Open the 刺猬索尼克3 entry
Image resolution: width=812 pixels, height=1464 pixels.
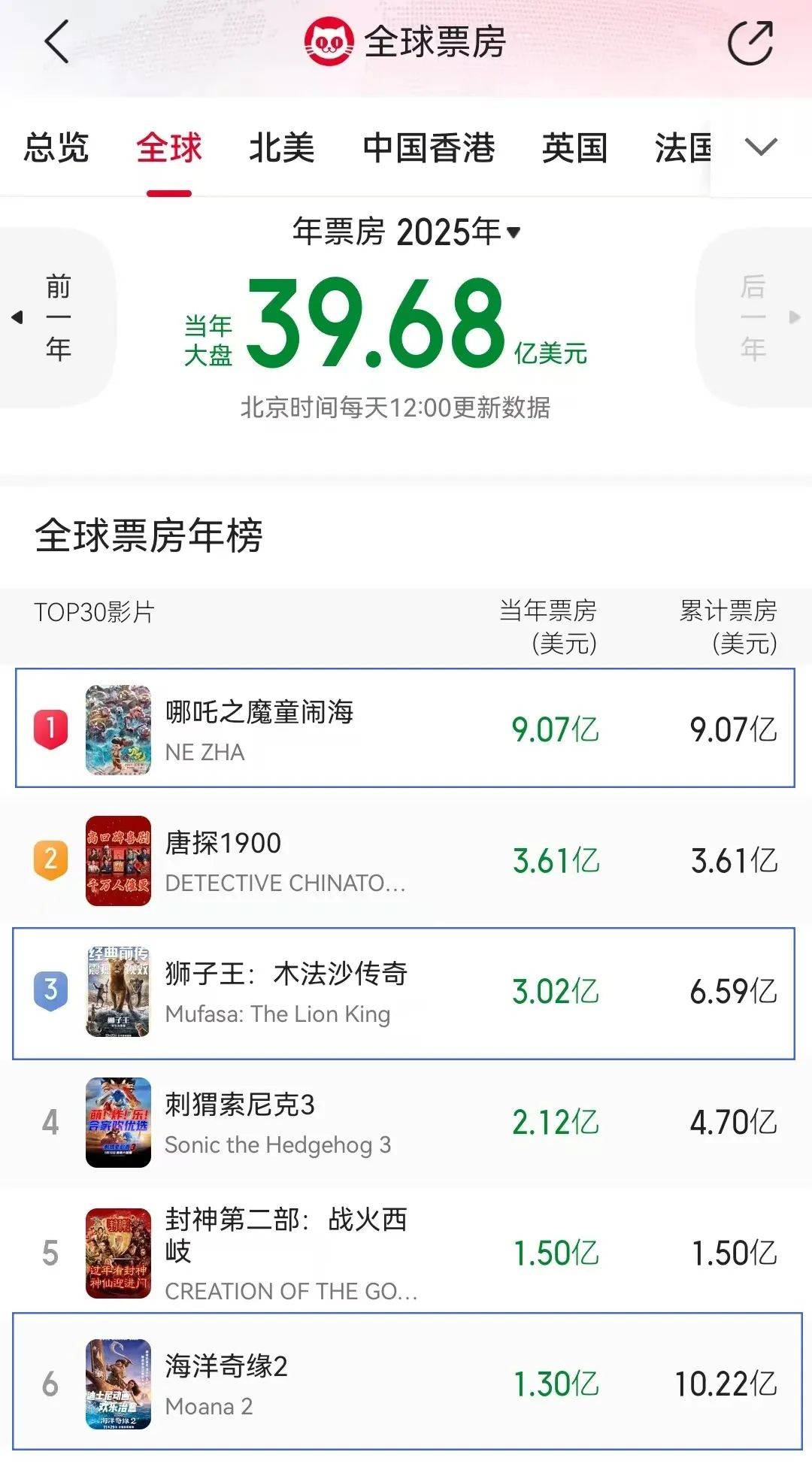pos(405,1123)
